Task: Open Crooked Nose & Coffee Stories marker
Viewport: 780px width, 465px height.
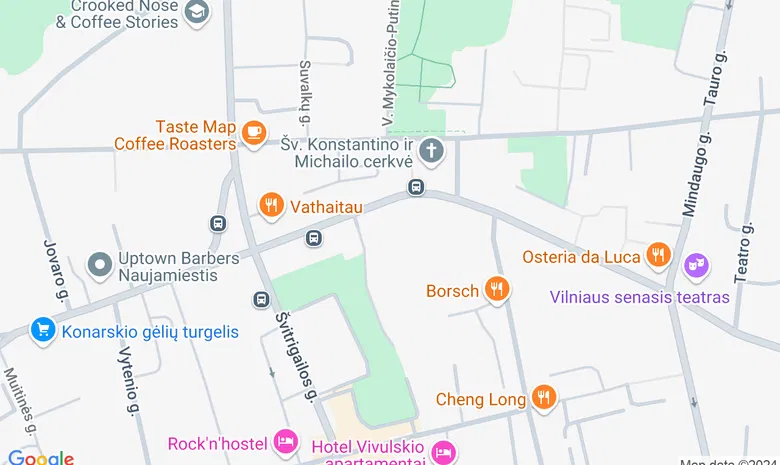Action: click(198, 11)
